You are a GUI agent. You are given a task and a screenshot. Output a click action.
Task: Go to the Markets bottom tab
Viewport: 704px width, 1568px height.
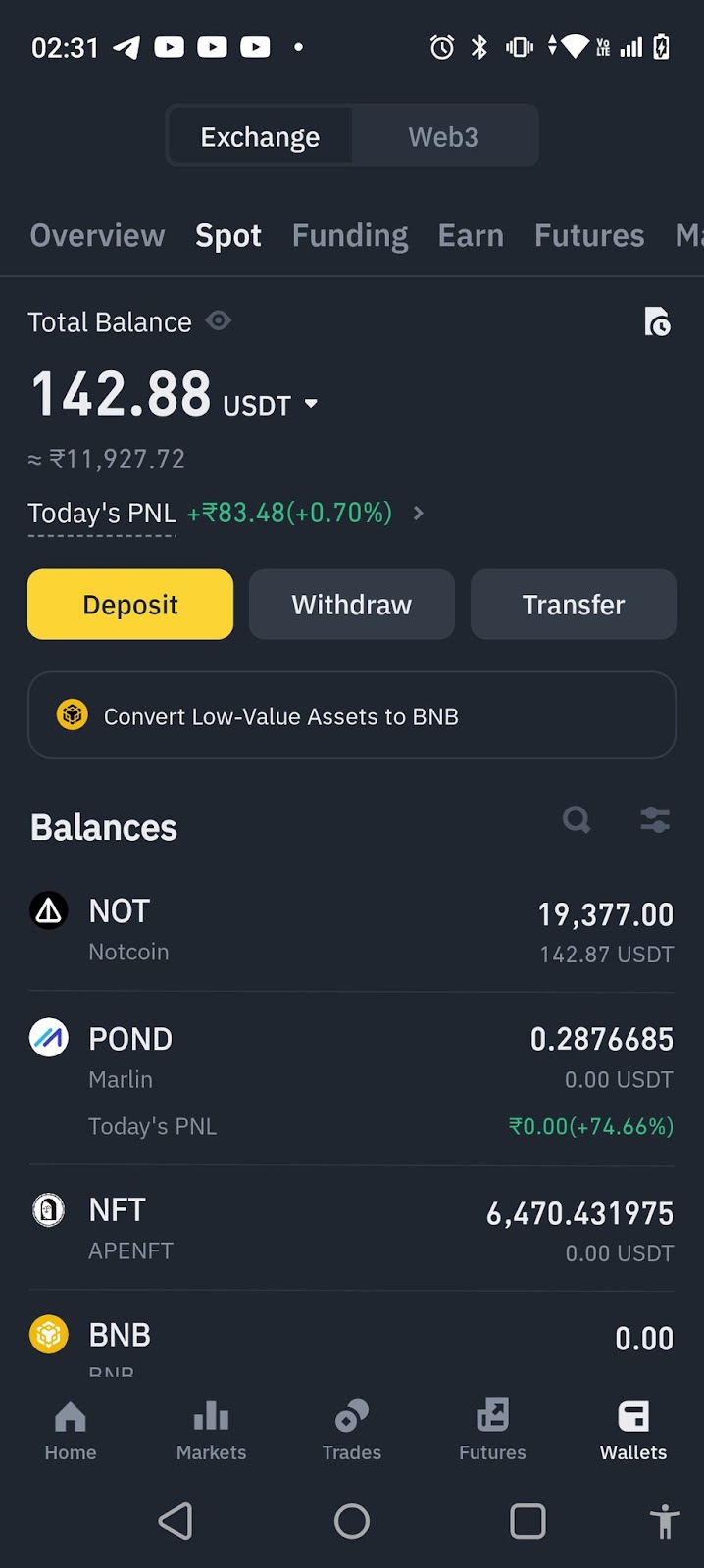(211, 1431)
